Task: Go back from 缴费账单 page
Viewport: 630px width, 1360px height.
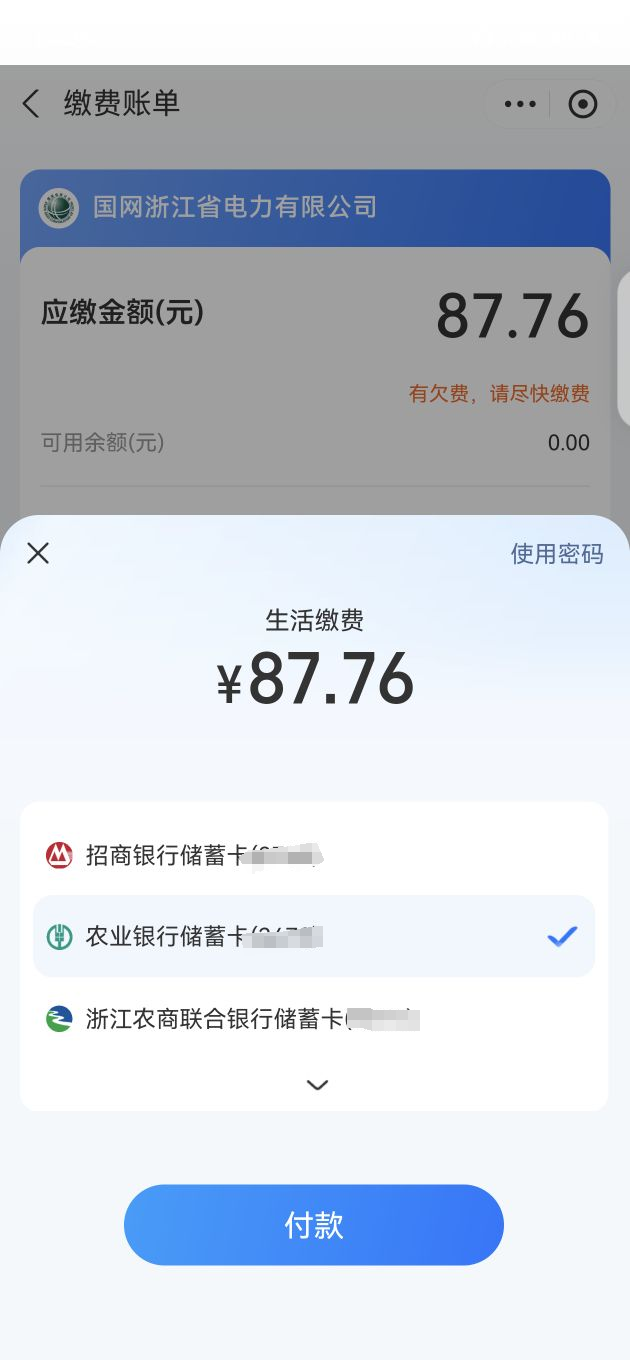Action: pyautogui.click(x=32, y=103)
